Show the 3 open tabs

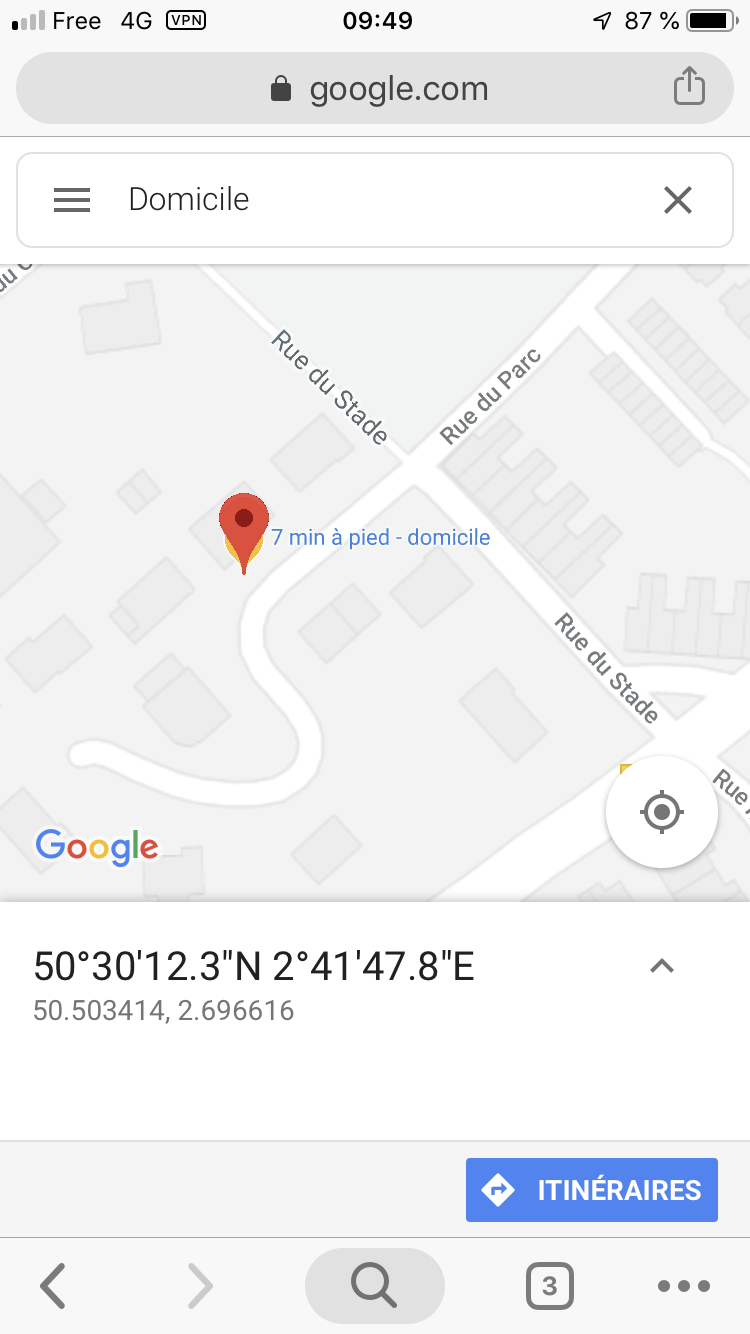point(549,1286)
